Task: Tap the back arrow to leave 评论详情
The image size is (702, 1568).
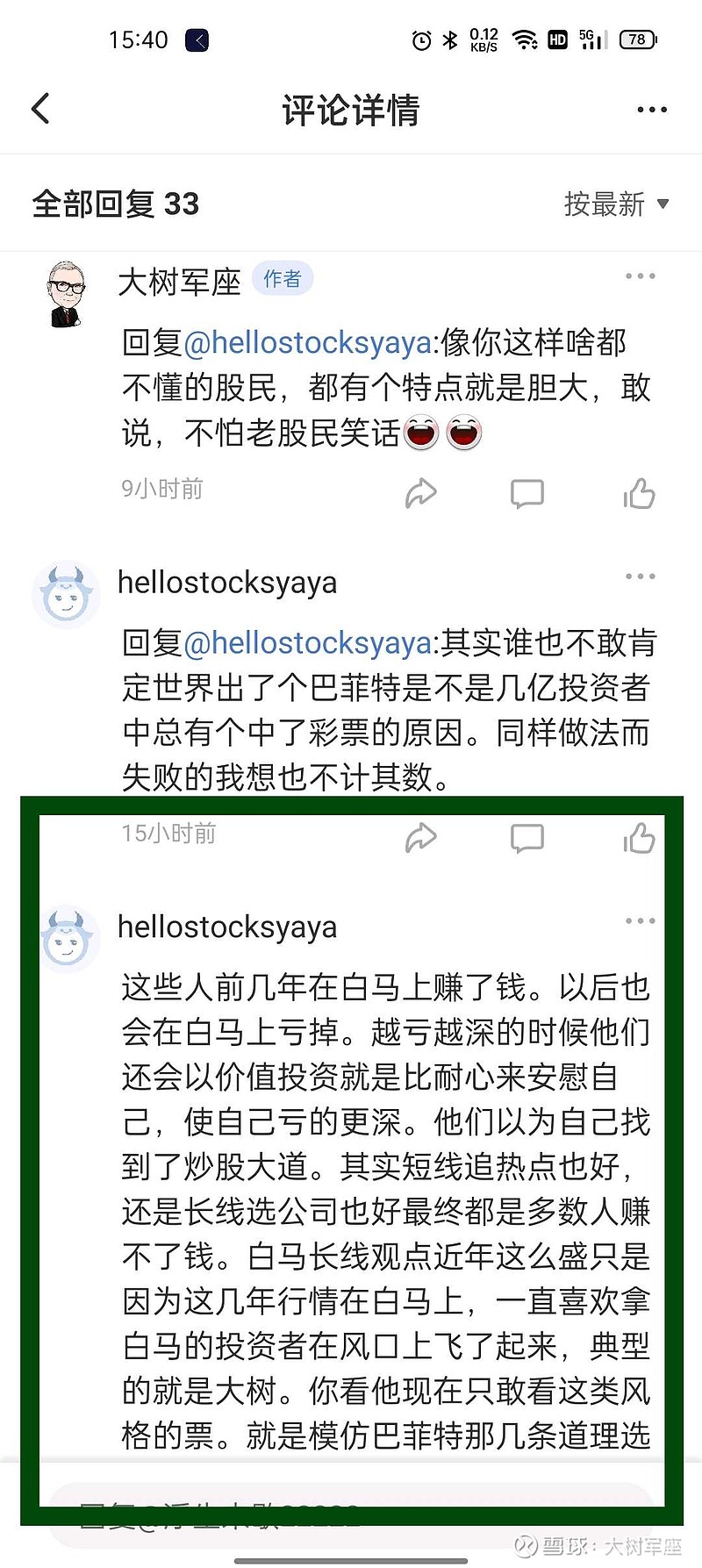Action: click(39, 108)
